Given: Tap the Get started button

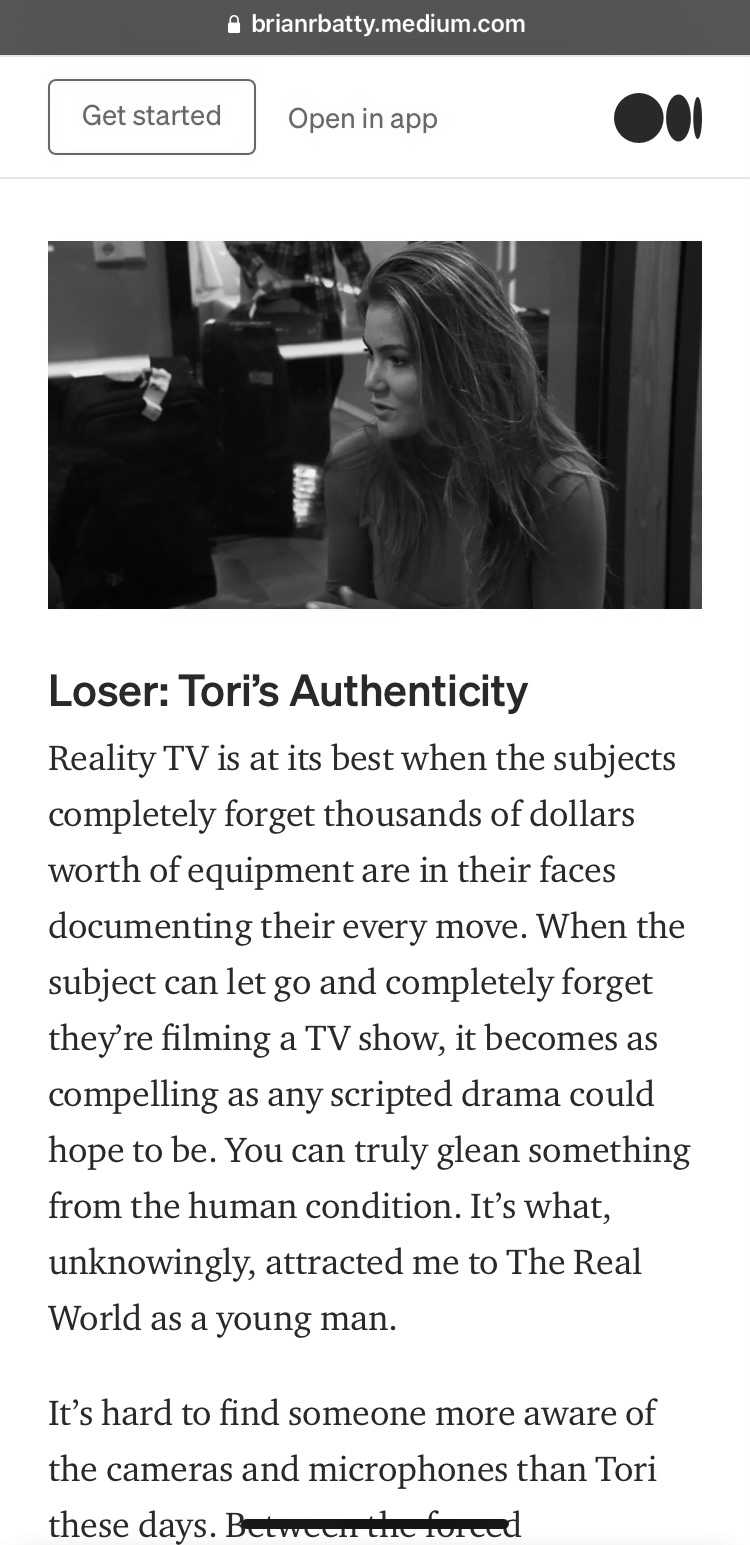Looking at the screenshot, I should pos(152,117).
